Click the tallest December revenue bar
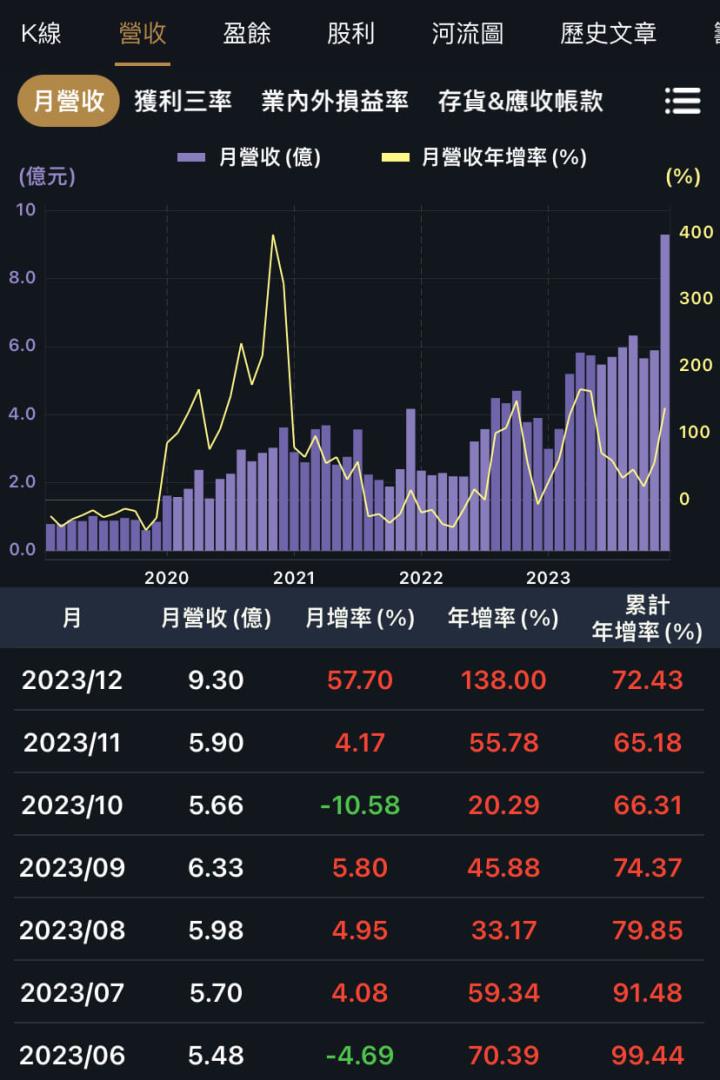 coord(664,390)
